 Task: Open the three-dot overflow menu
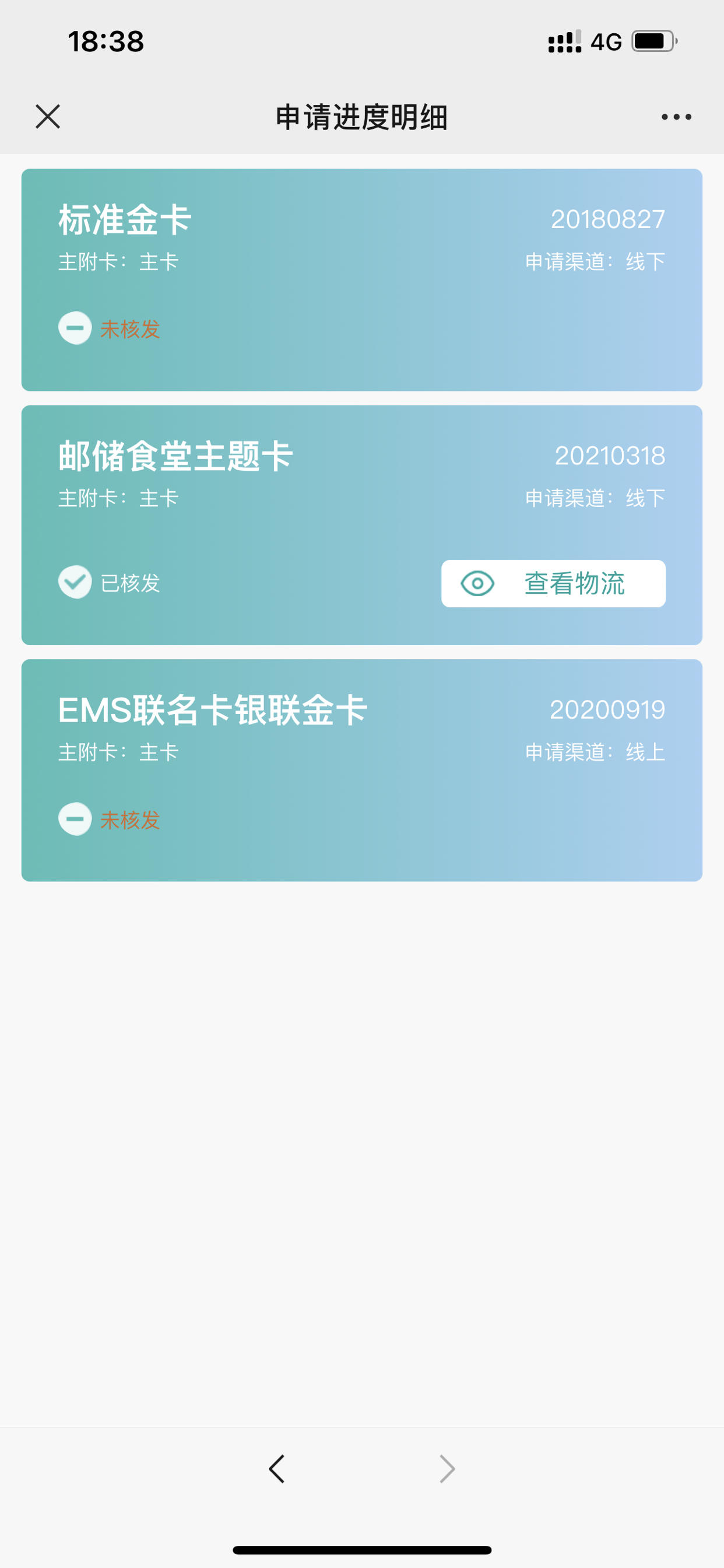pos(676,116)
